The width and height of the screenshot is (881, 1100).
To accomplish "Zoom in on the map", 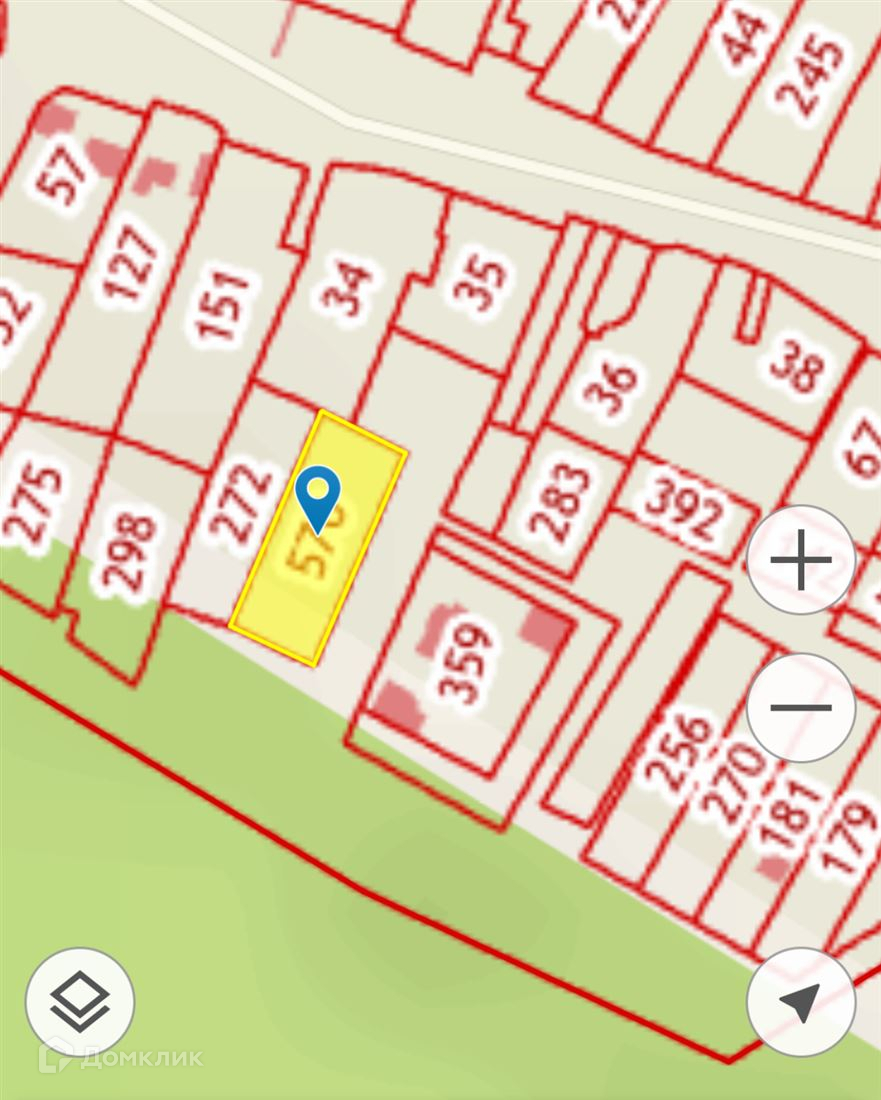I will [801, 560].
